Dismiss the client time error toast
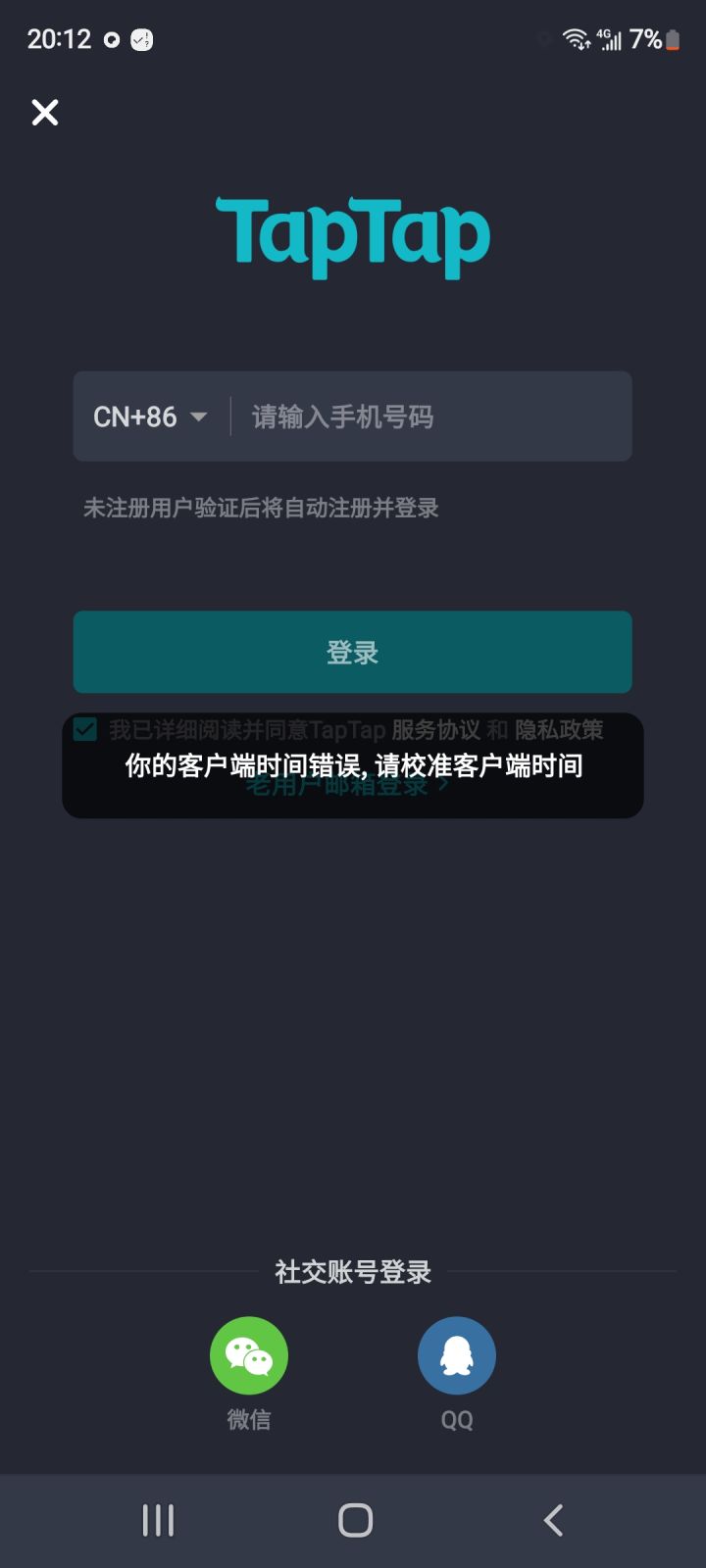Image resolution: width=706 pixels, height=1568 pixels. 353,766
